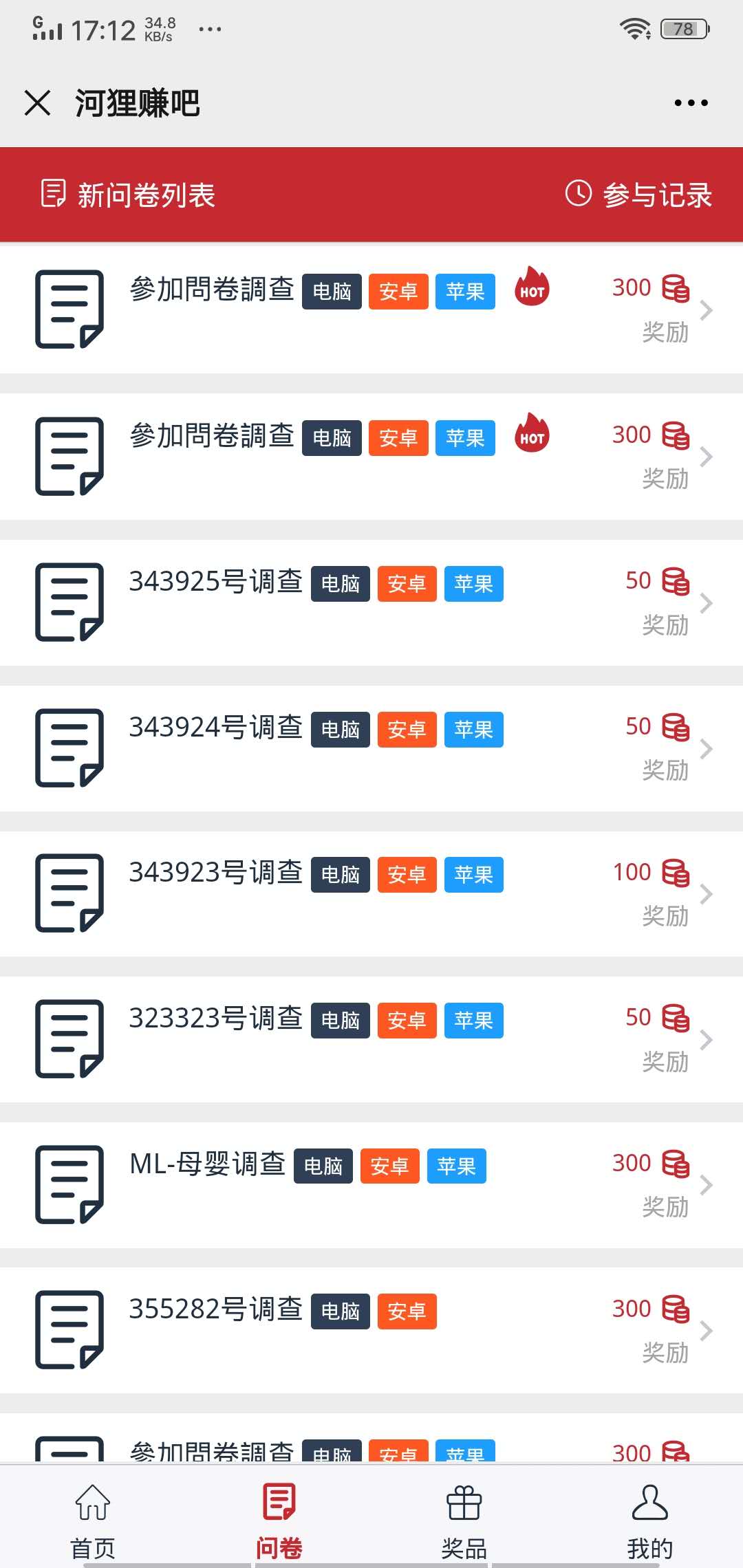Viewport: 743px width, 1568px height.
Task: Open the 参与记录 clock icon
Action: [x=578, y=195]
